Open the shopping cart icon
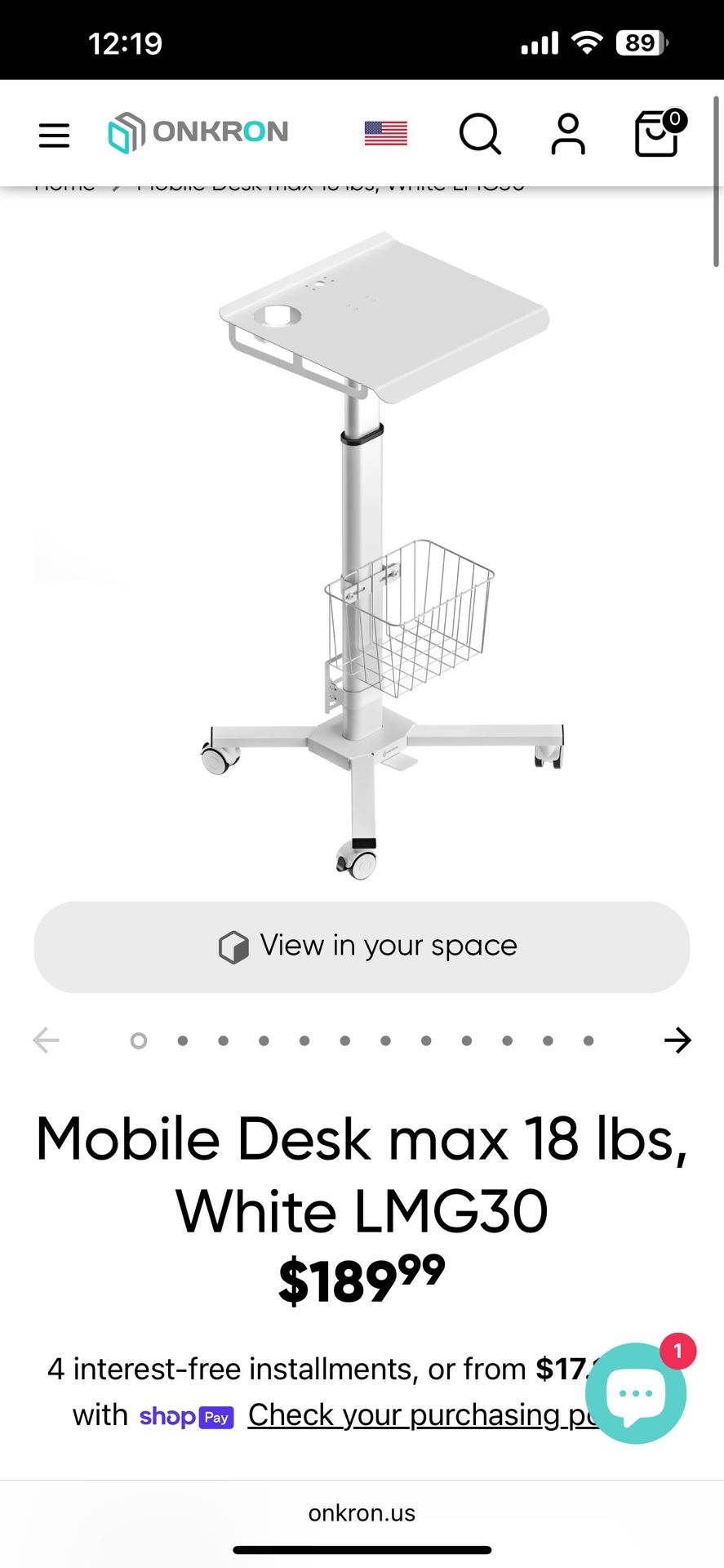The image size is (724, 1568). [656, 135]
